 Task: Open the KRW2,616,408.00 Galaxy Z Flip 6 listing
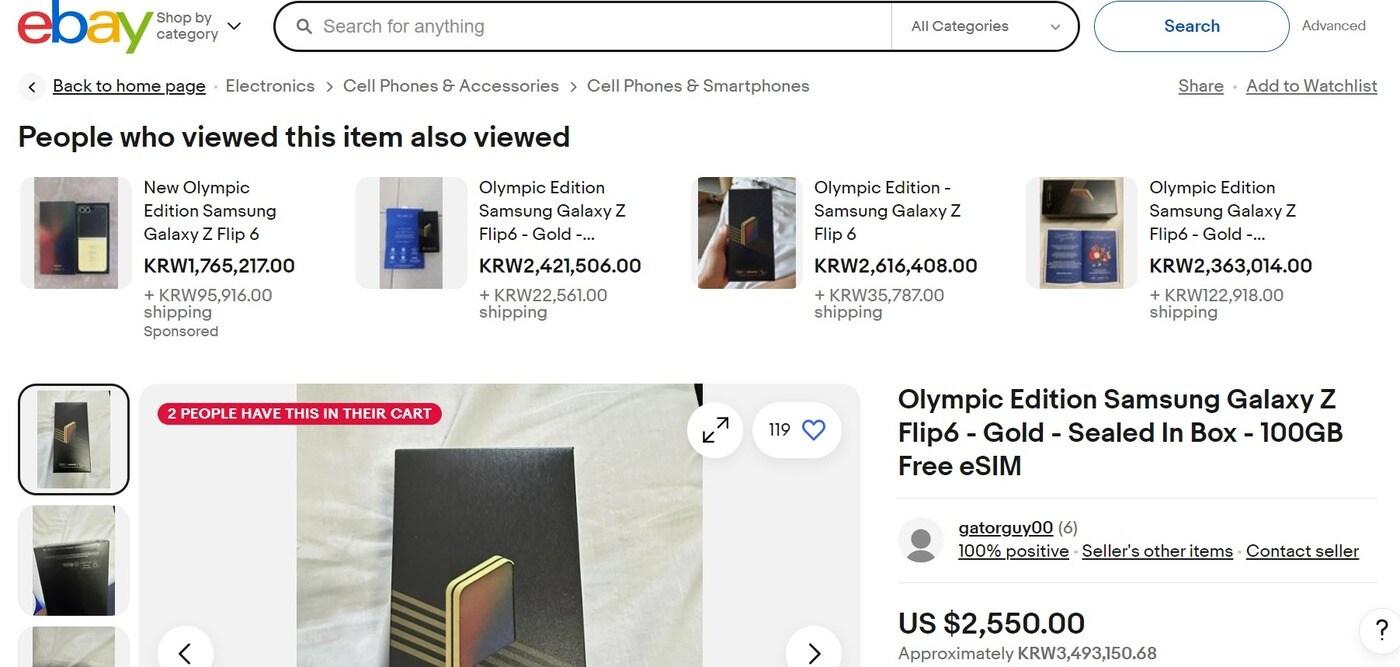pyautogui.click(x=887, y=210)
